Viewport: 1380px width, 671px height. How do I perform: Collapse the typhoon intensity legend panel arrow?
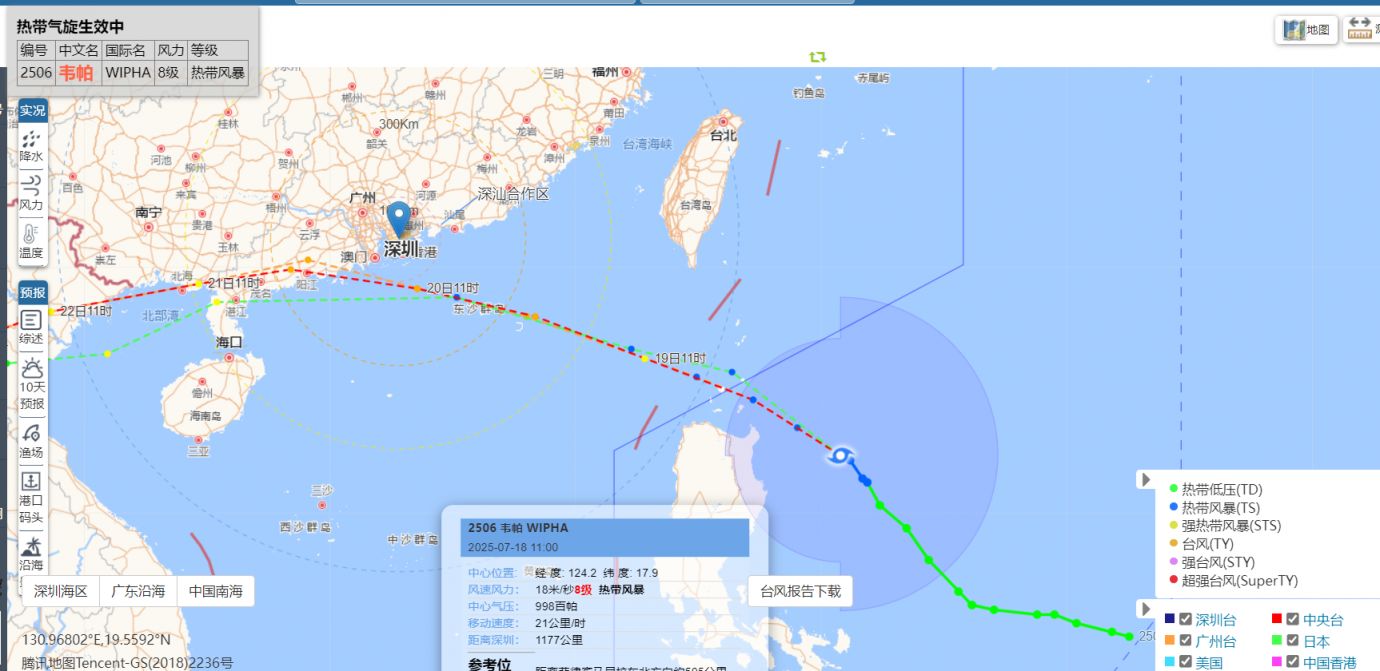(1146, 480)
